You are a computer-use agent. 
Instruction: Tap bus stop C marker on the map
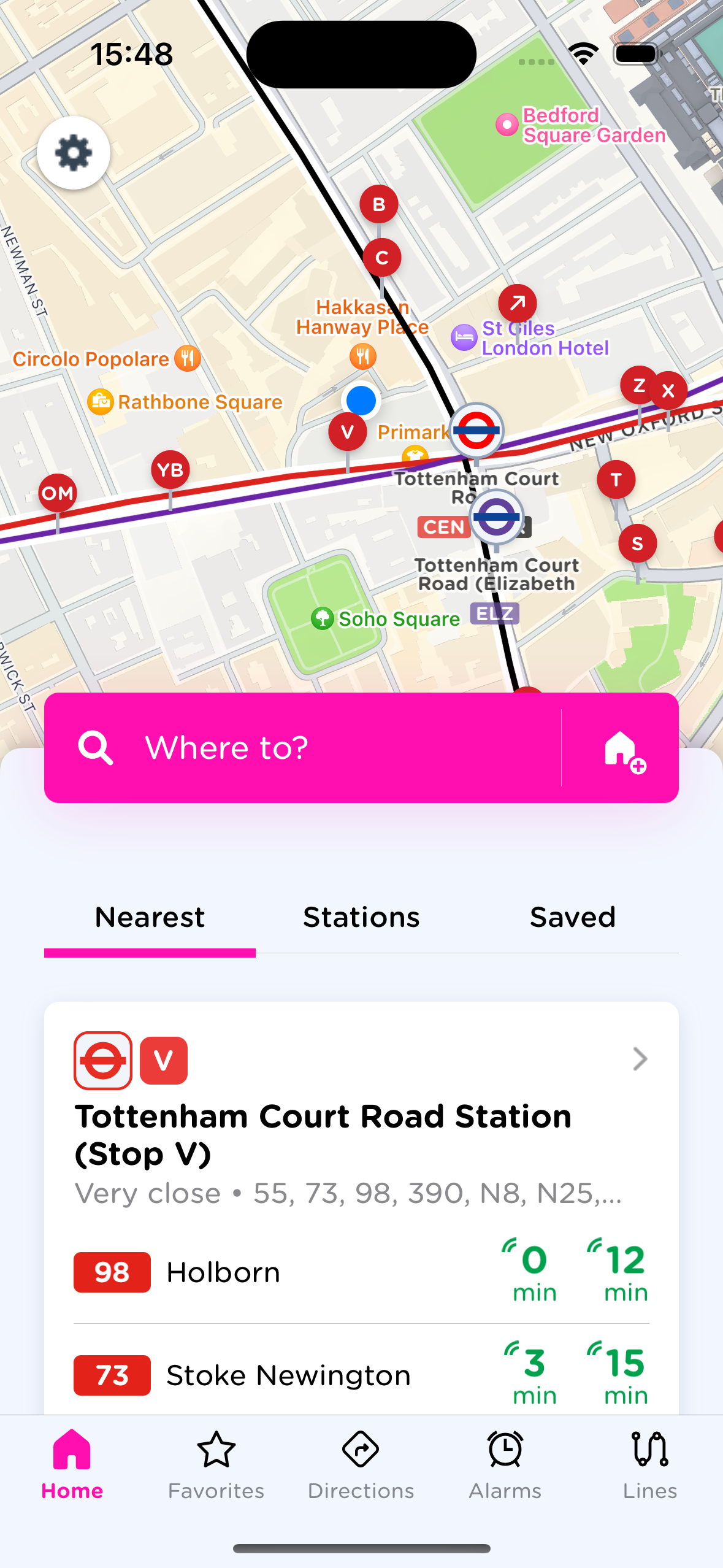click(381, 258)
